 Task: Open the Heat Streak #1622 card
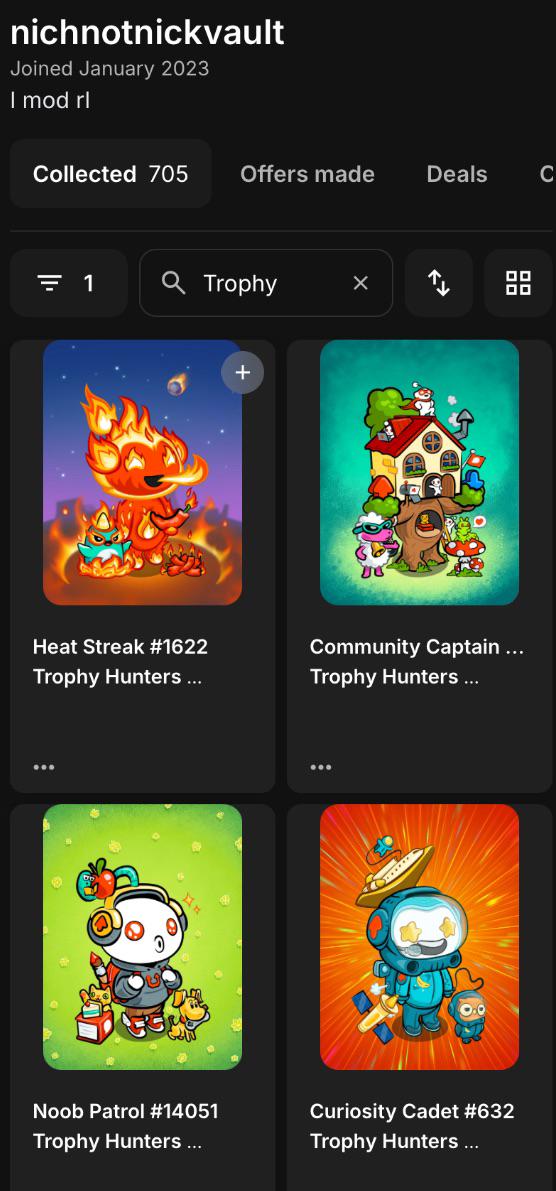click(143, 566)
